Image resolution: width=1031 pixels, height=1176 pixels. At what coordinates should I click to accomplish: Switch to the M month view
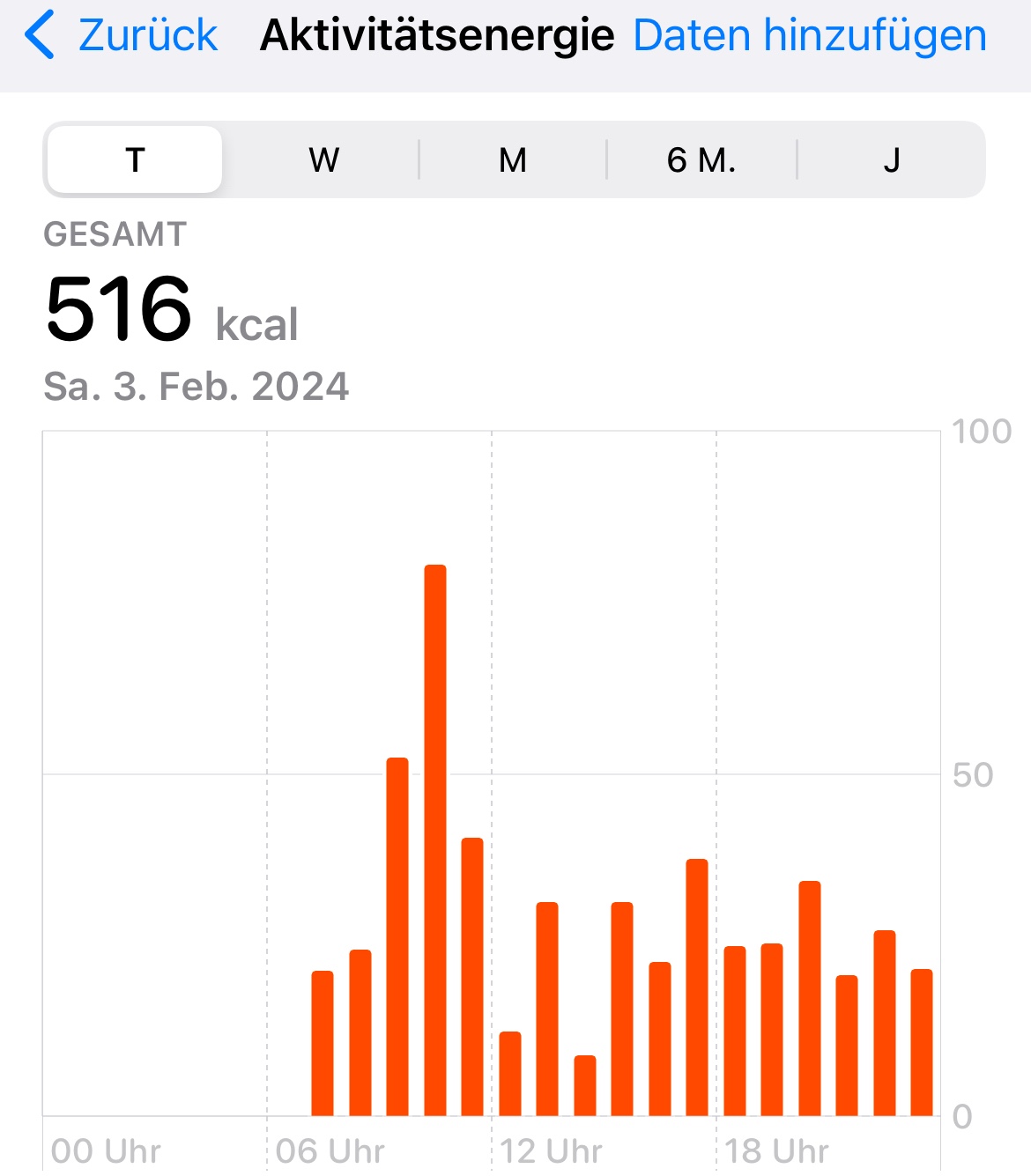click(x=513, y=160)
